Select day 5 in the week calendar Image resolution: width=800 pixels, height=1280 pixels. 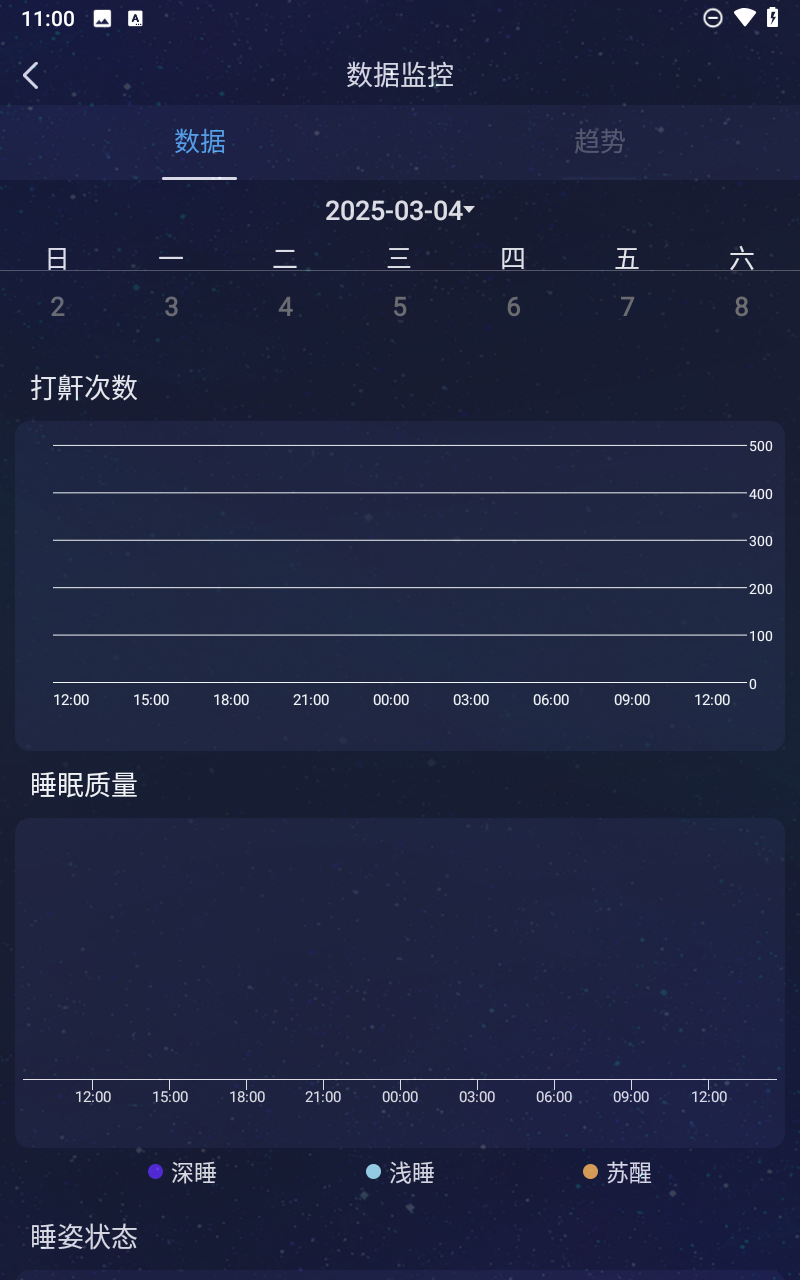(x=399, y=306)
